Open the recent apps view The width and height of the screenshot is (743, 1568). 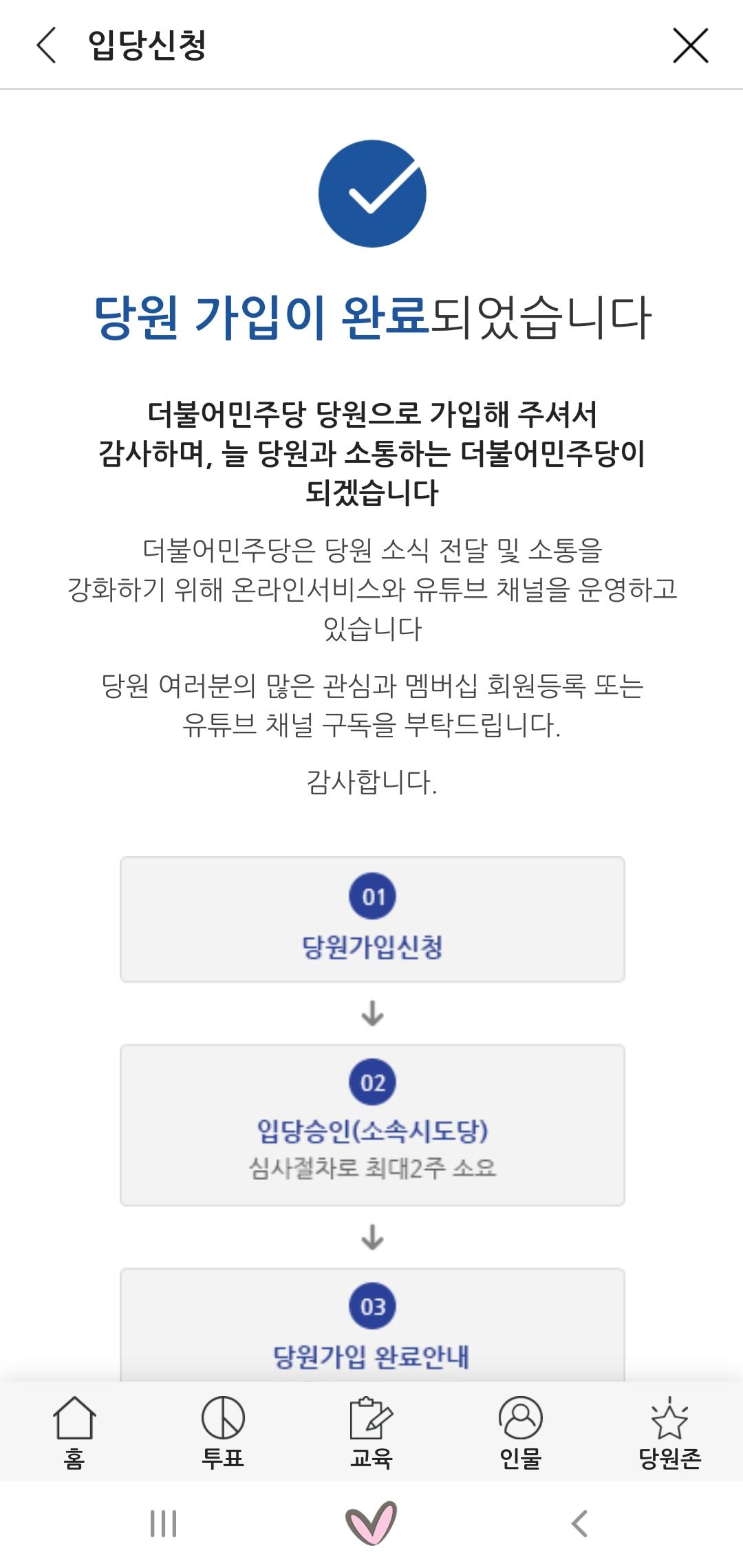click(x=164, y=1524)
